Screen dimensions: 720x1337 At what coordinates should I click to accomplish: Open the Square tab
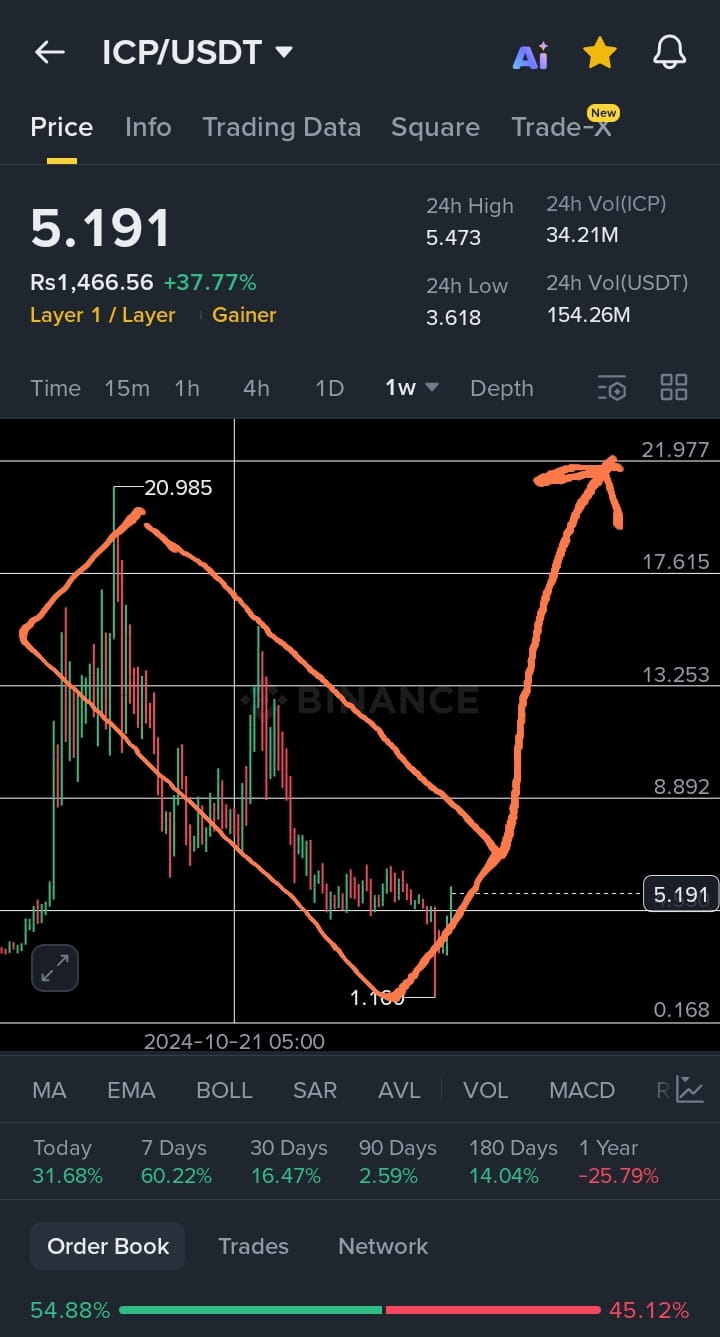click(435, 127)
